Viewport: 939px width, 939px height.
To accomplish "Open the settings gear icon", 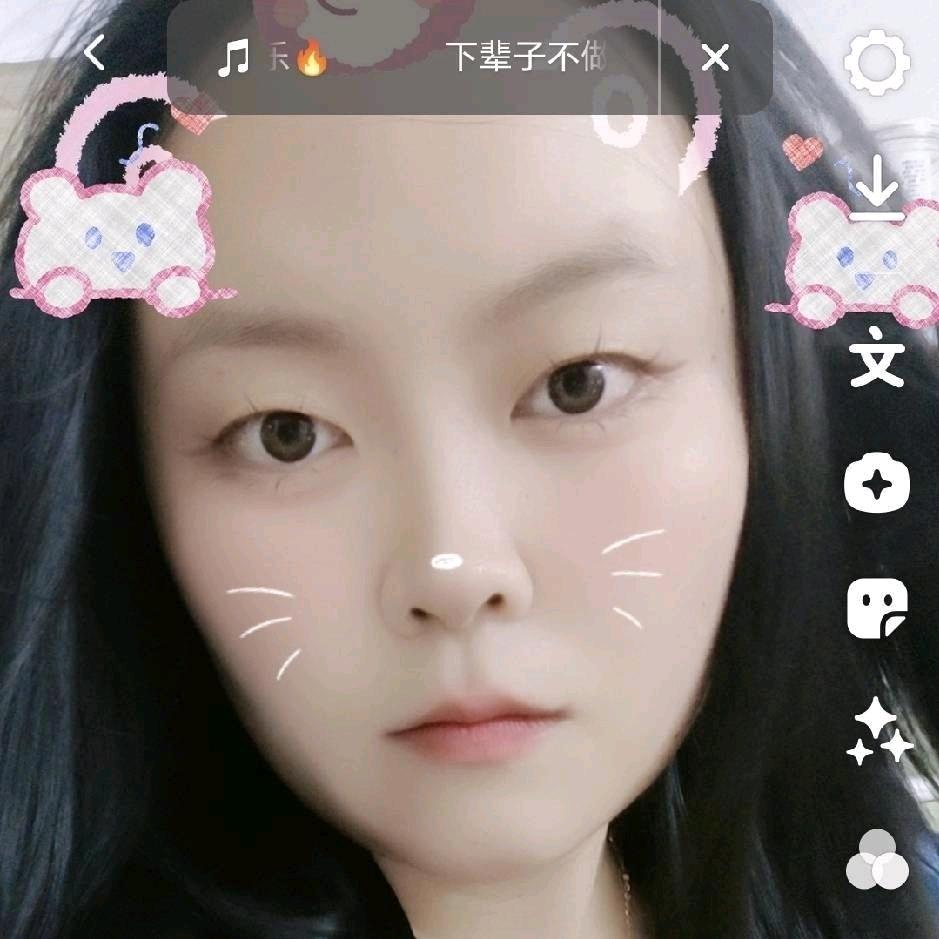I will click(x=877, y=64).
